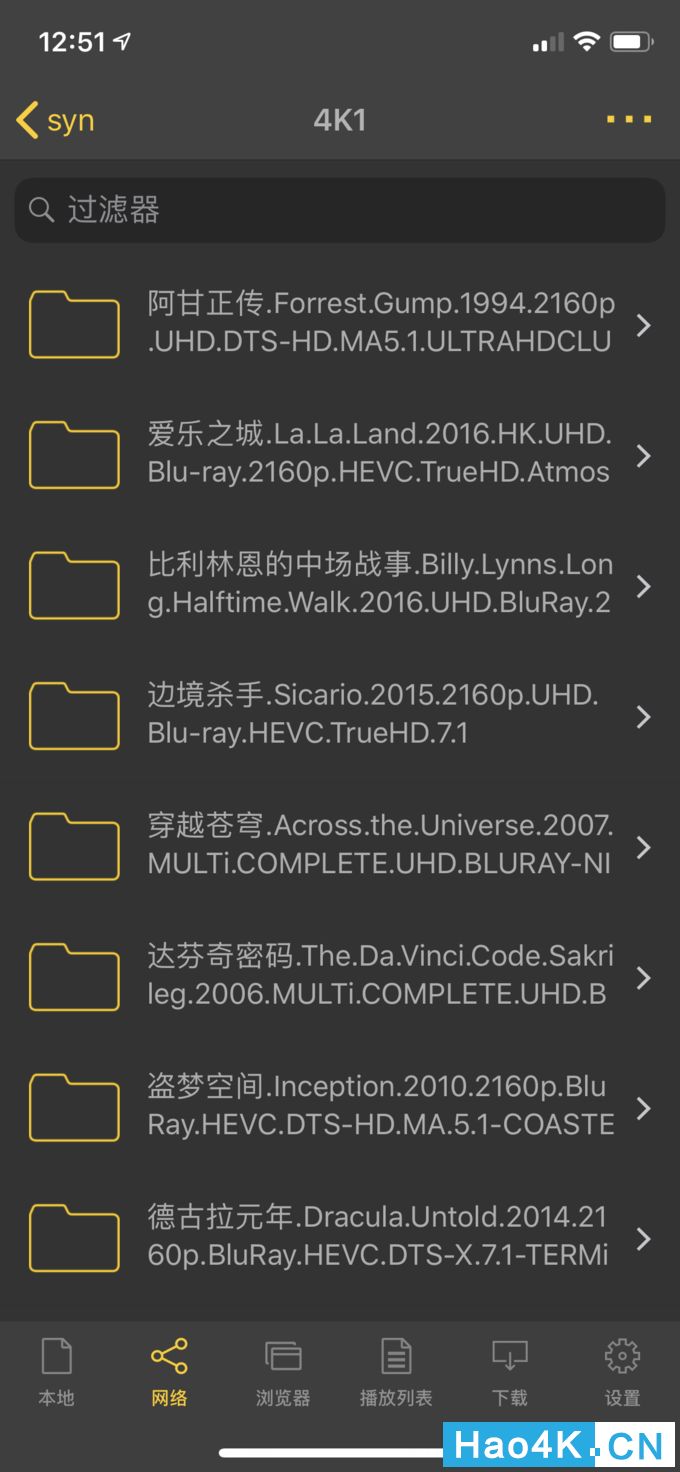The height and width of the screenshot is (1472, 680).
Task: Open the 盗梦空间 Inception folder
Action: pyautogui.click(x=340, y=1108)
